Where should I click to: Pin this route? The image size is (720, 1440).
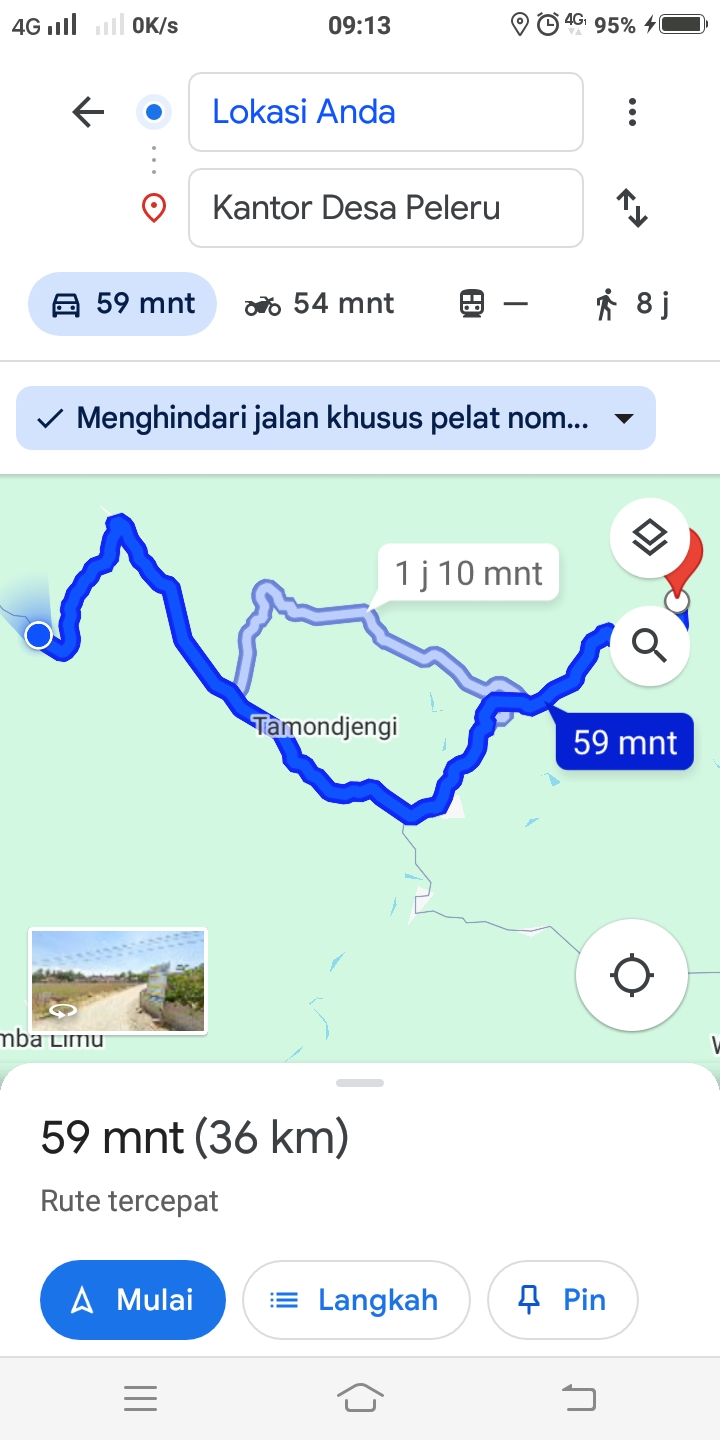pos(562,1300)
